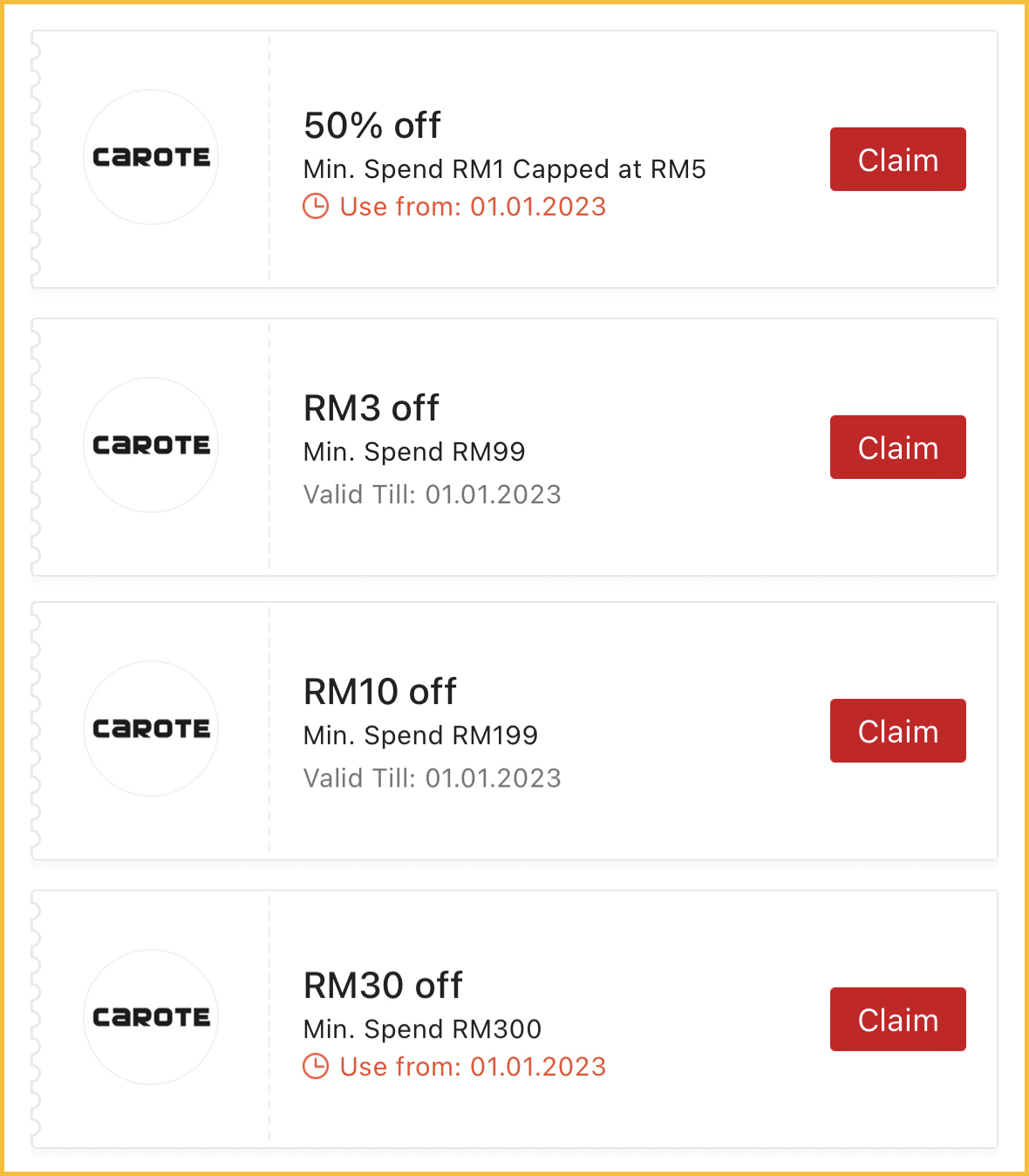1029x1176 pixels.
Task: Claim the RM30 off voucher
Action: (897, 1019)
